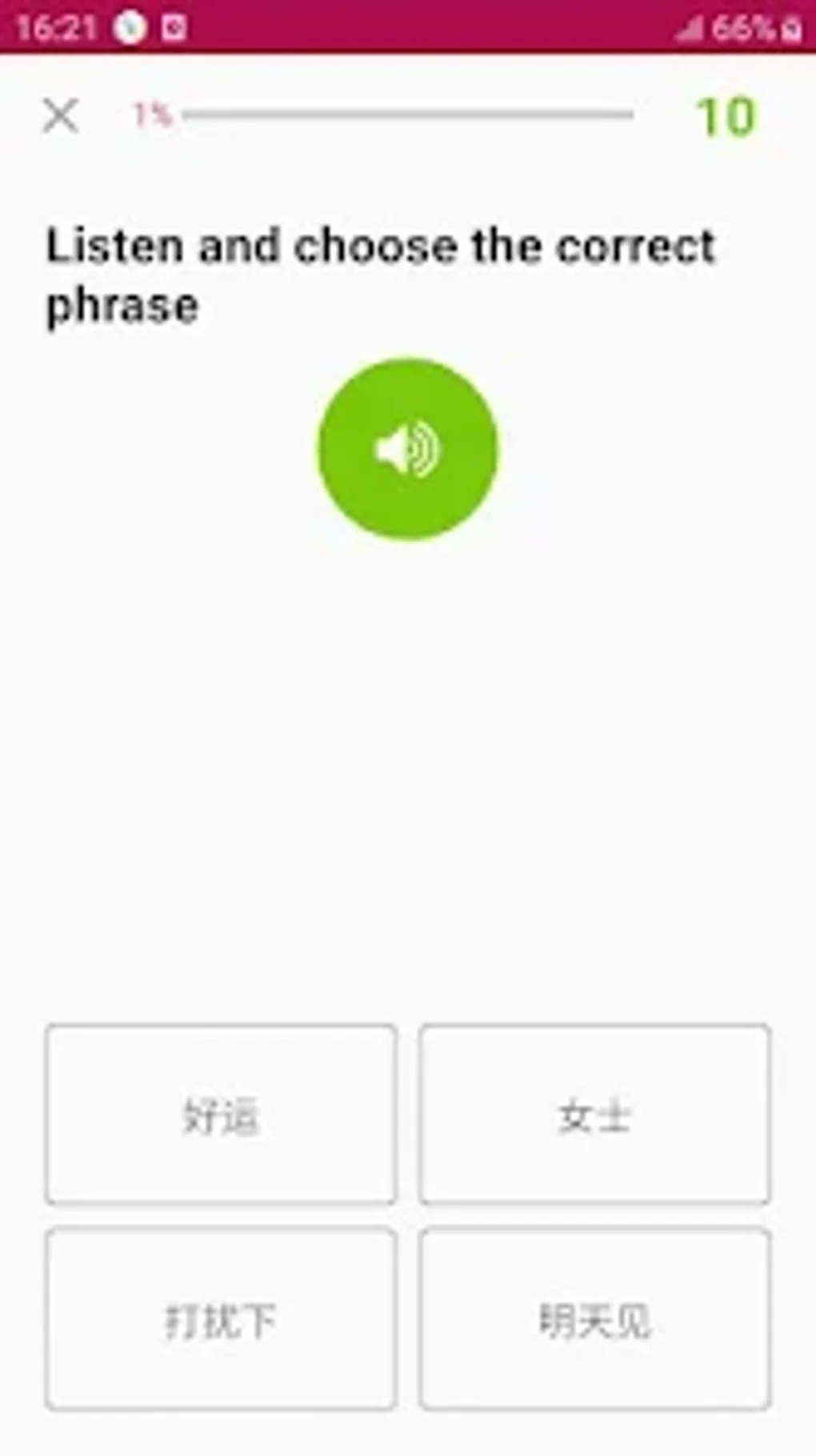The image size is (816, 1456).
Task: Tap the instruction text Listen and choose
Action: [x=379, y=272]
